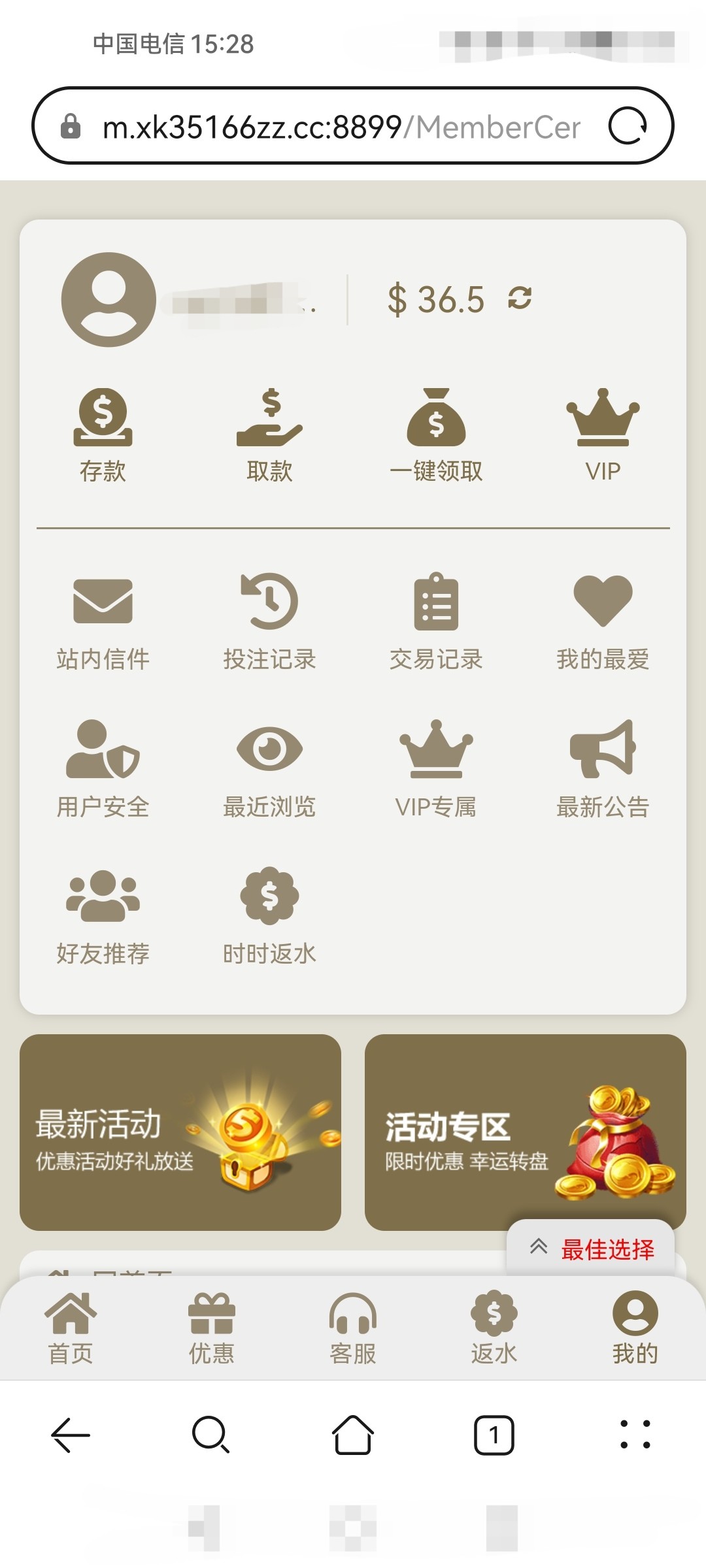706x1568 pixels.
Task: Go back with the browser back arrow
Action: [71, 1435]
